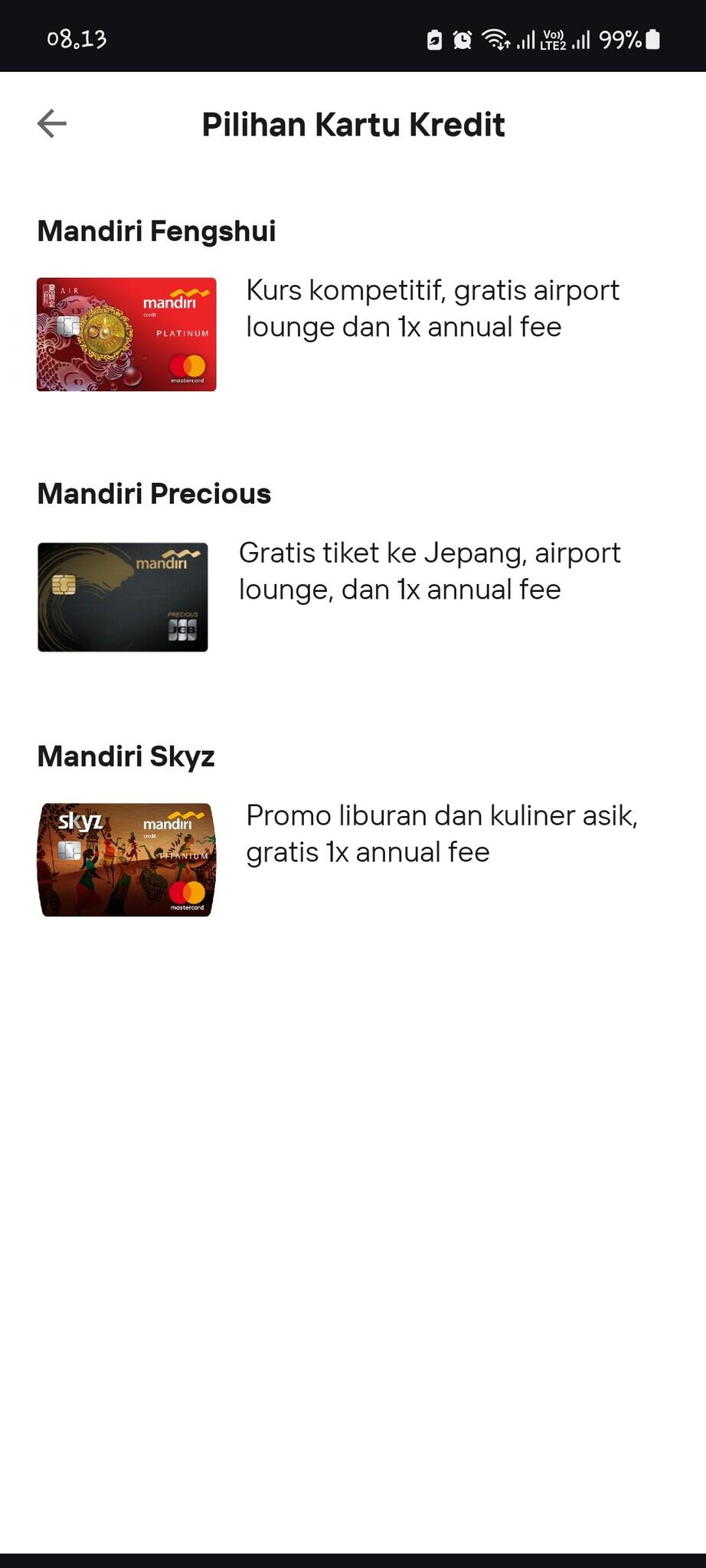The image size is (706, 1568).
Task: Tap the Pilihan Kartu Kredit title
Action: tap(352, 124)
